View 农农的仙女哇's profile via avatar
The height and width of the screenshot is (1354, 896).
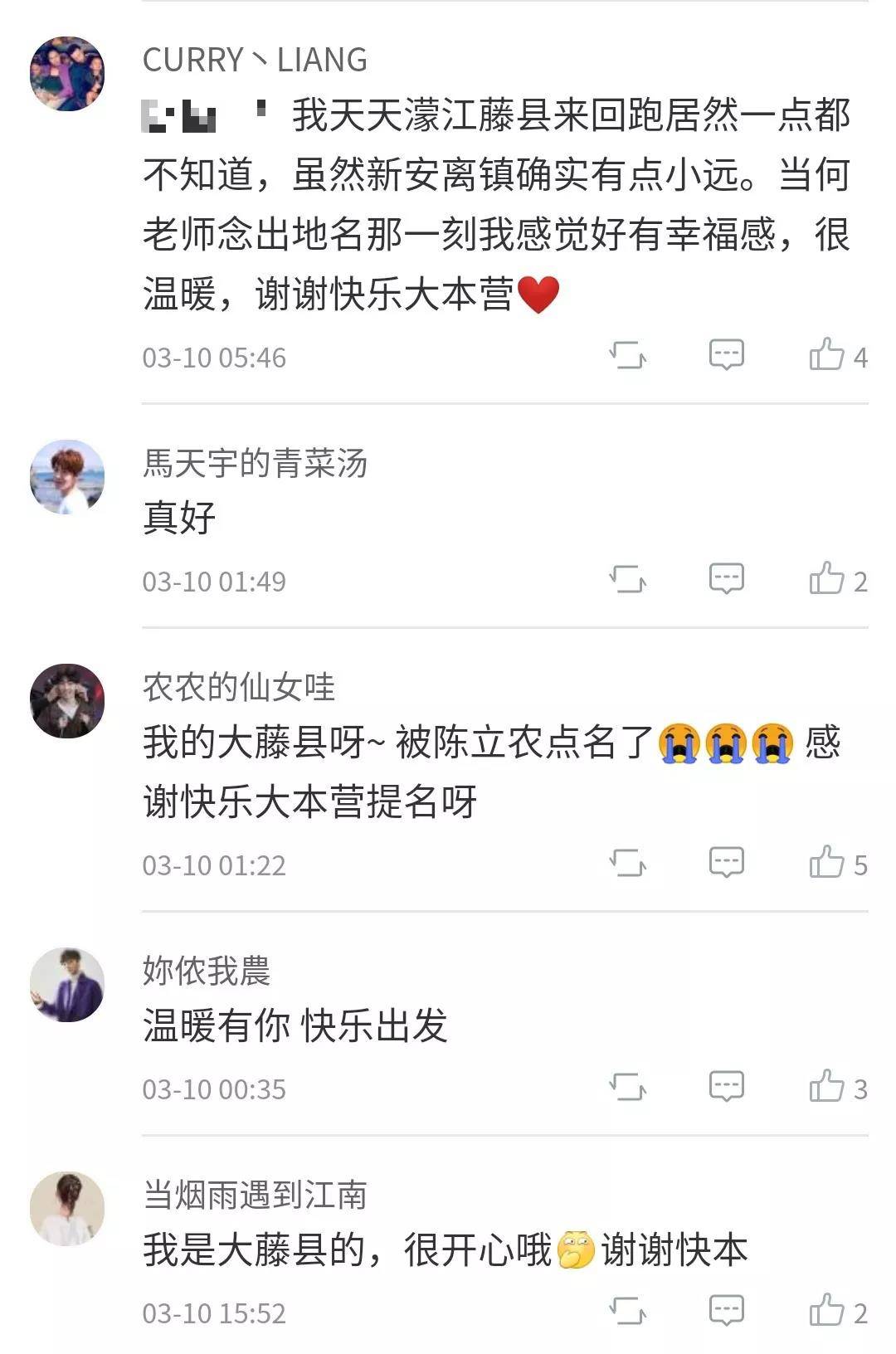67,701
